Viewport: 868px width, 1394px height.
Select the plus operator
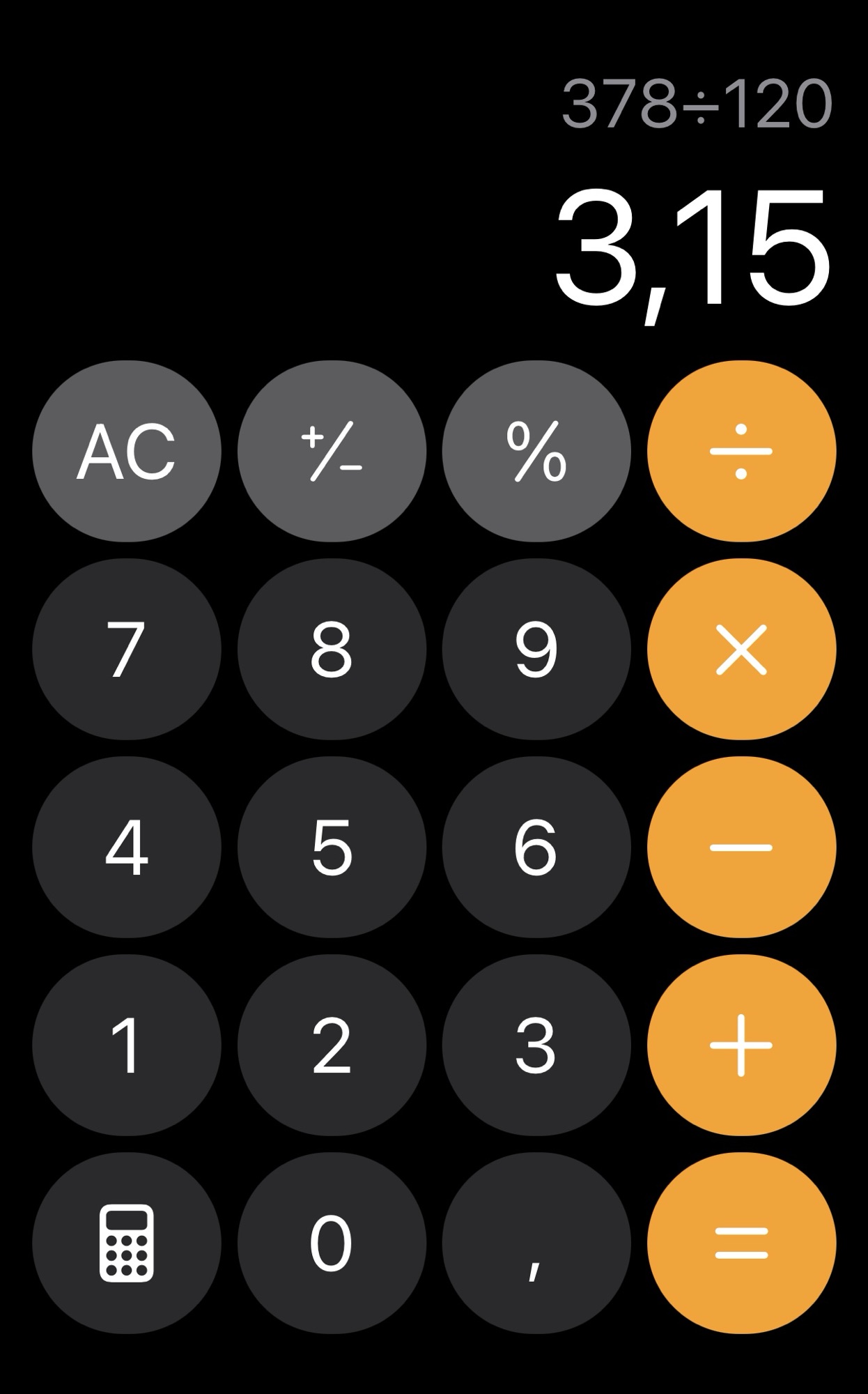[741, 1045]
